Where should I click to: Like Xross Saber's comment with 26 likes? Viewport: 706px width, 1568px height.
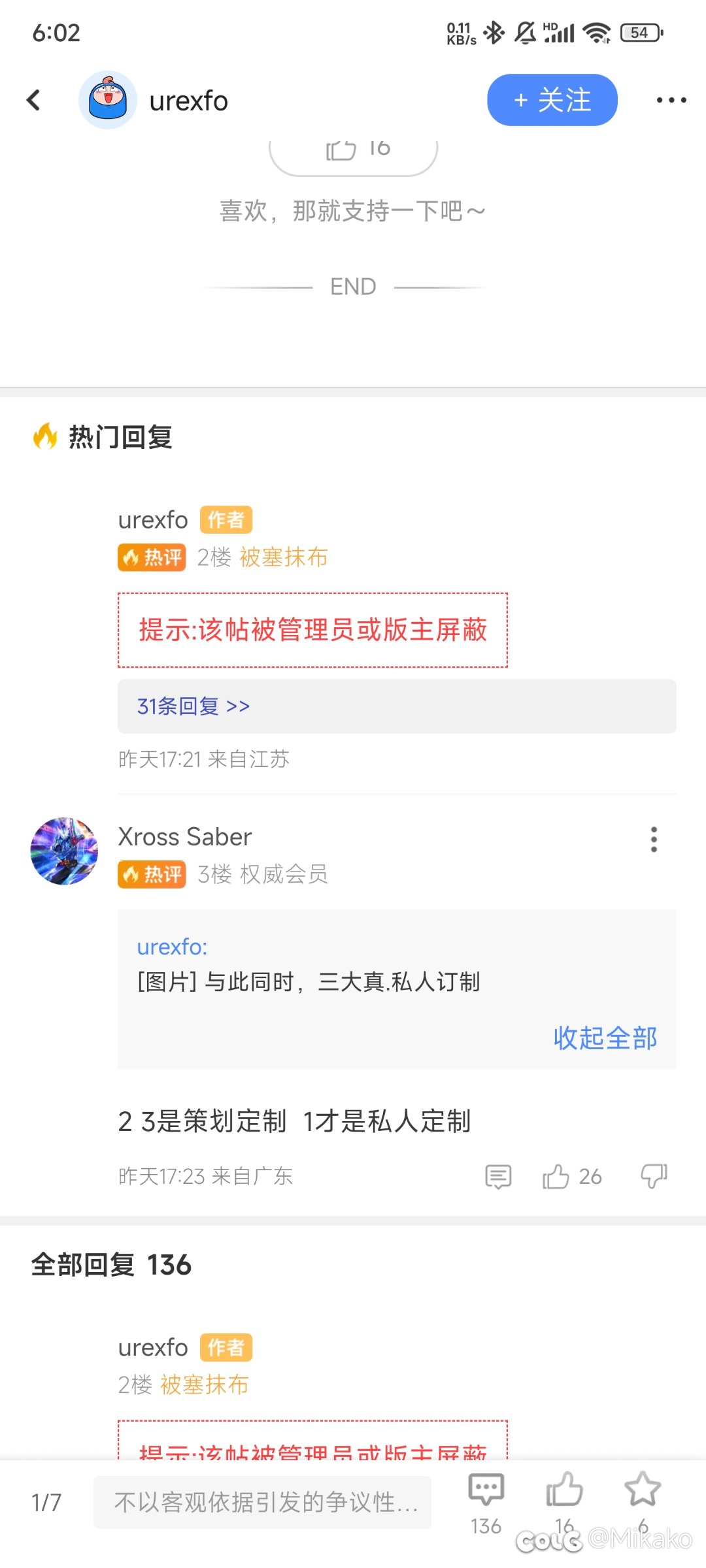click(x=572, y=1176)
